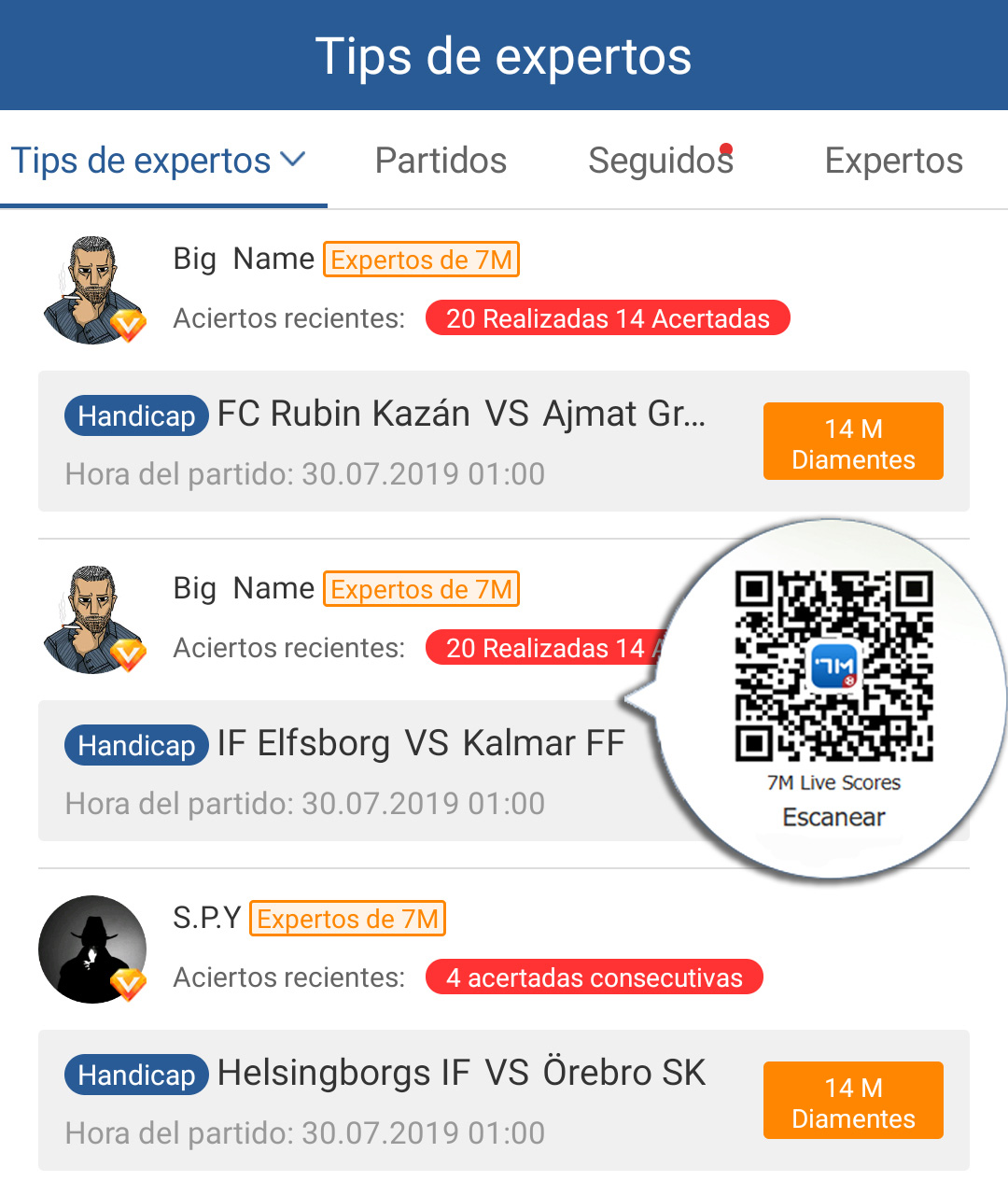The height and width of the screenshot is (1195, 1008).
Task: Expand the Tips de expertos dropdown tab
Action: tap(159, 161)
